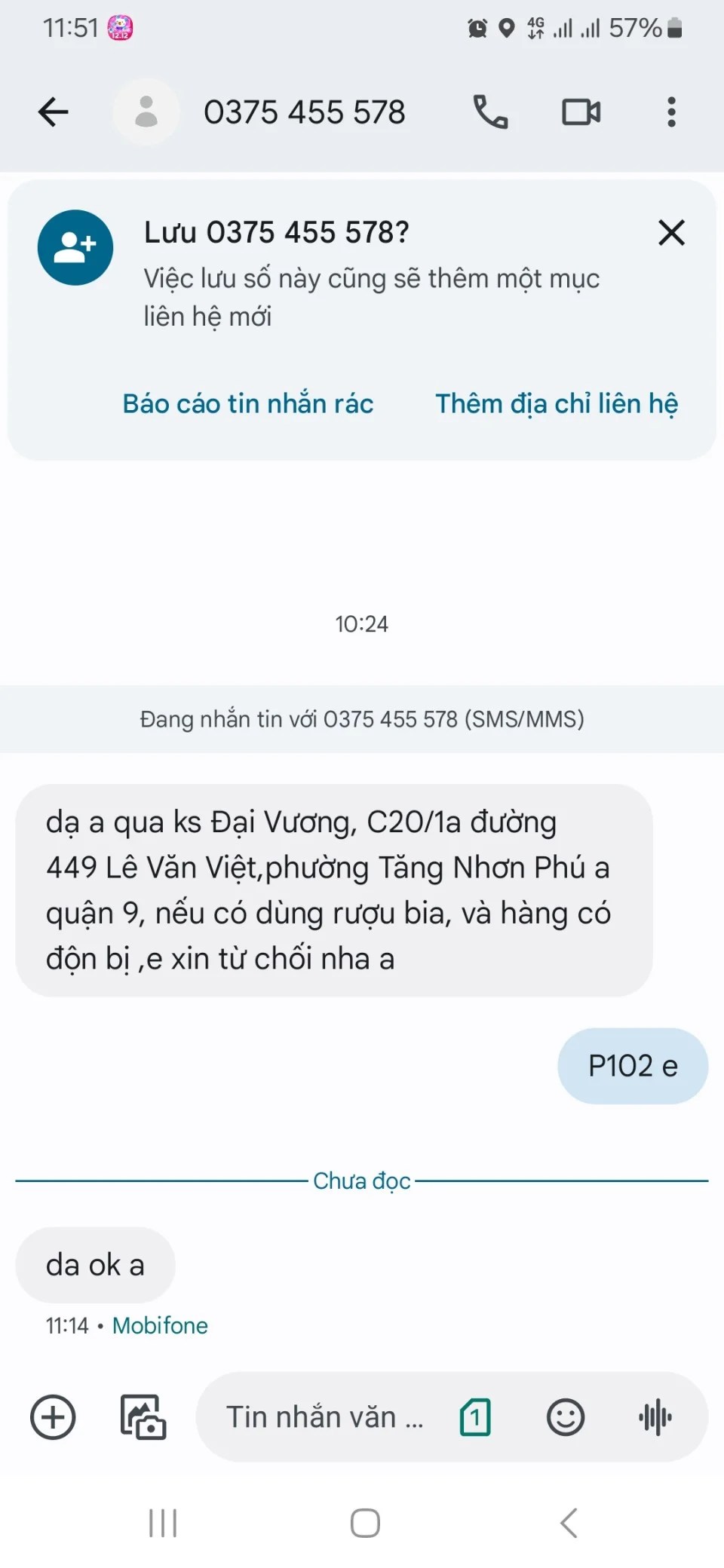Image resolution: width=724 pixels, height=1568 pixels.
Task: Go back using the top-left arrow
Action: (53, 112)
